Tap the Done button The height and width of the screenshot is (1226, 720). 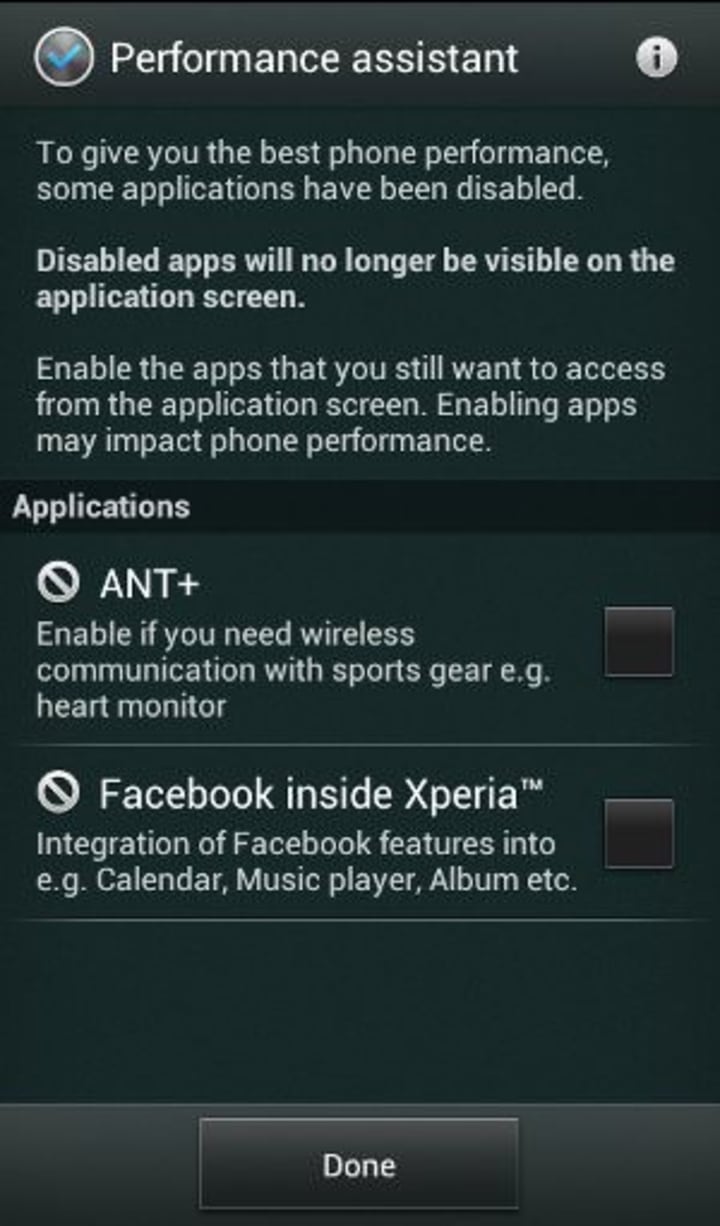click(x=359, y=1165)
